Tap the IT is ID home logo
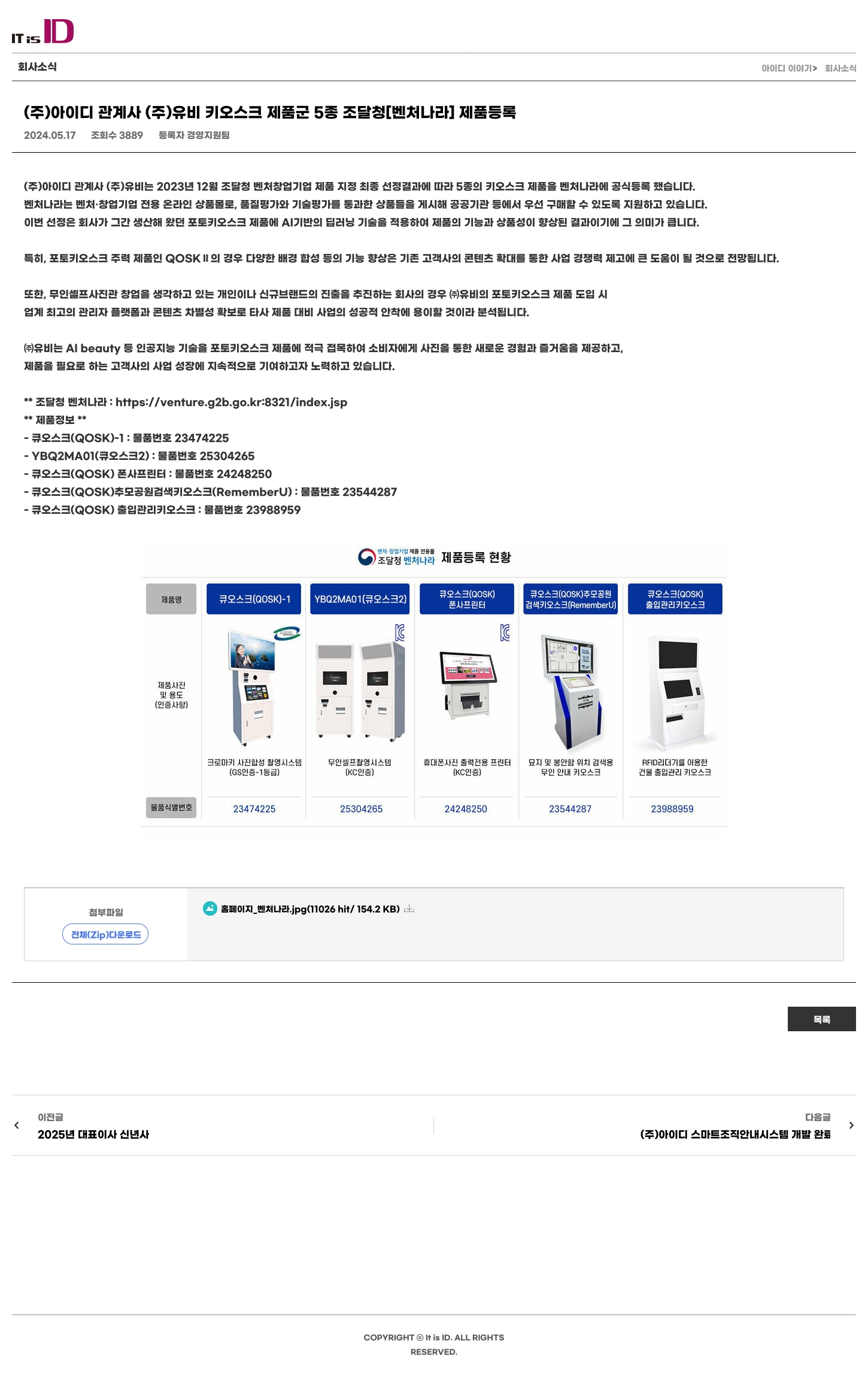Viewport: 868px width, 1375px height. [43, 32]
